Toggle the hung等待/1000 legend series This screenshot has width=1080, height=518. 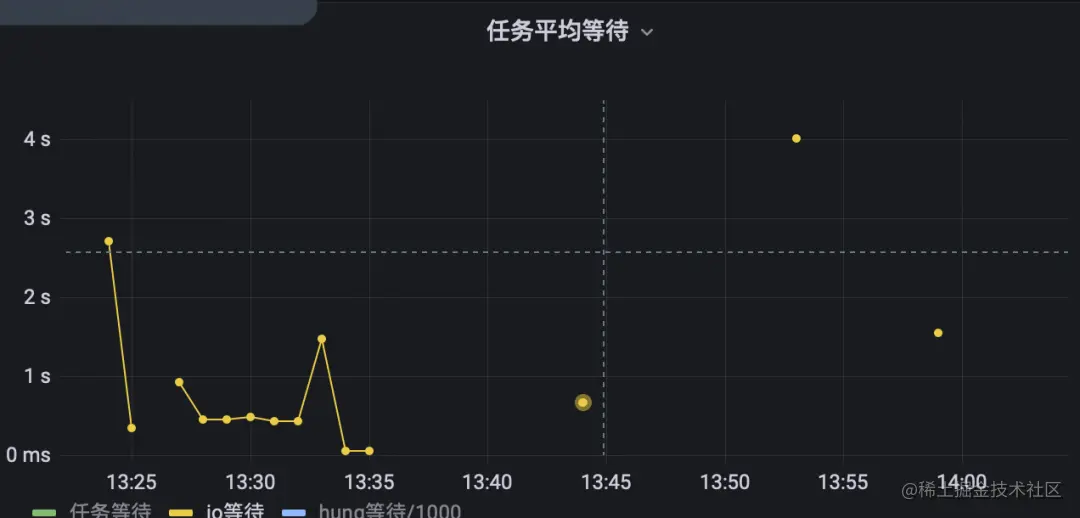389,511
